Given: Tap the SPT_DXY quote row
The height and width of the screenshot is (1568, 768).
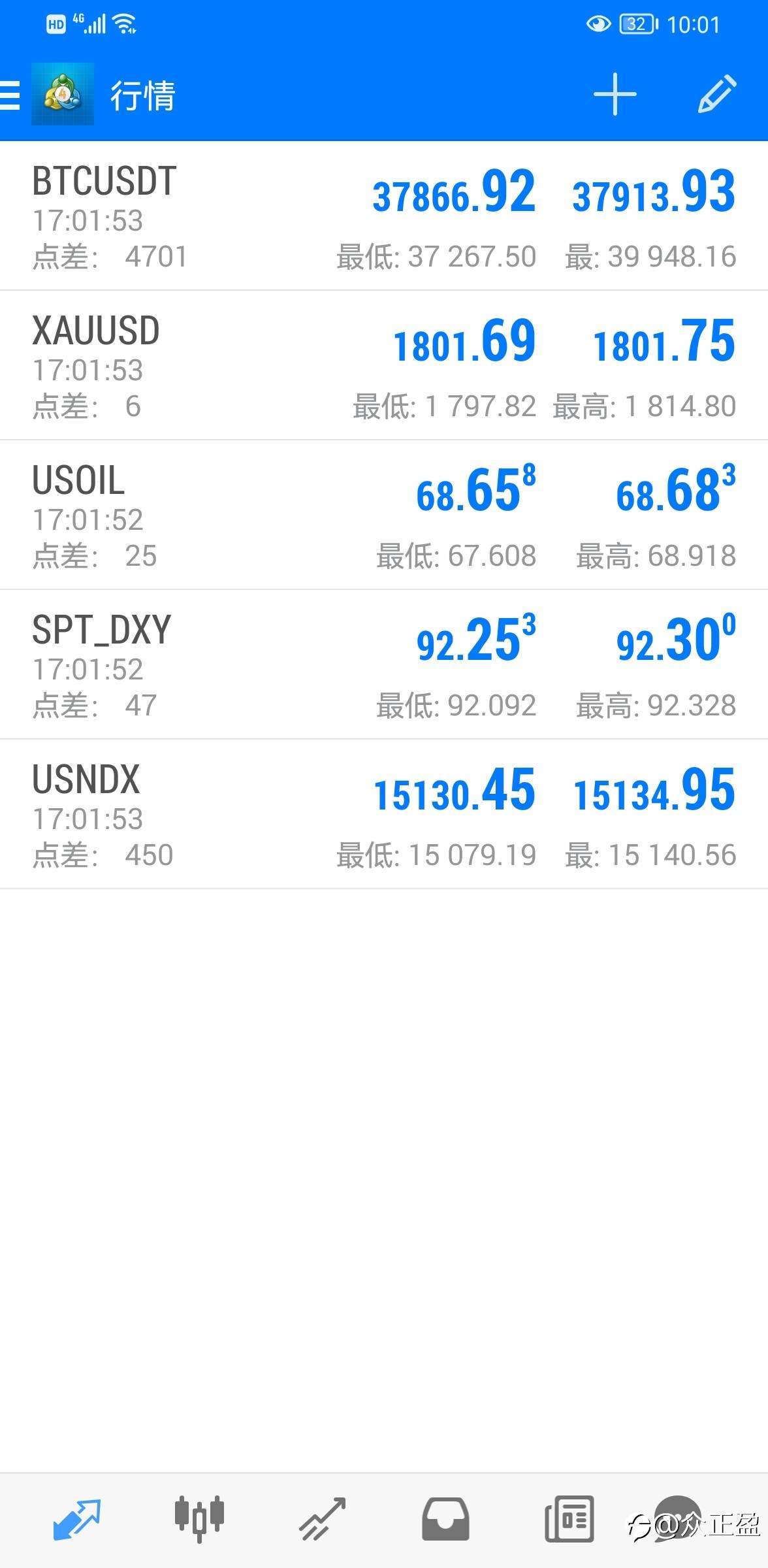Looking at the screenshot, I should point(384,665).
